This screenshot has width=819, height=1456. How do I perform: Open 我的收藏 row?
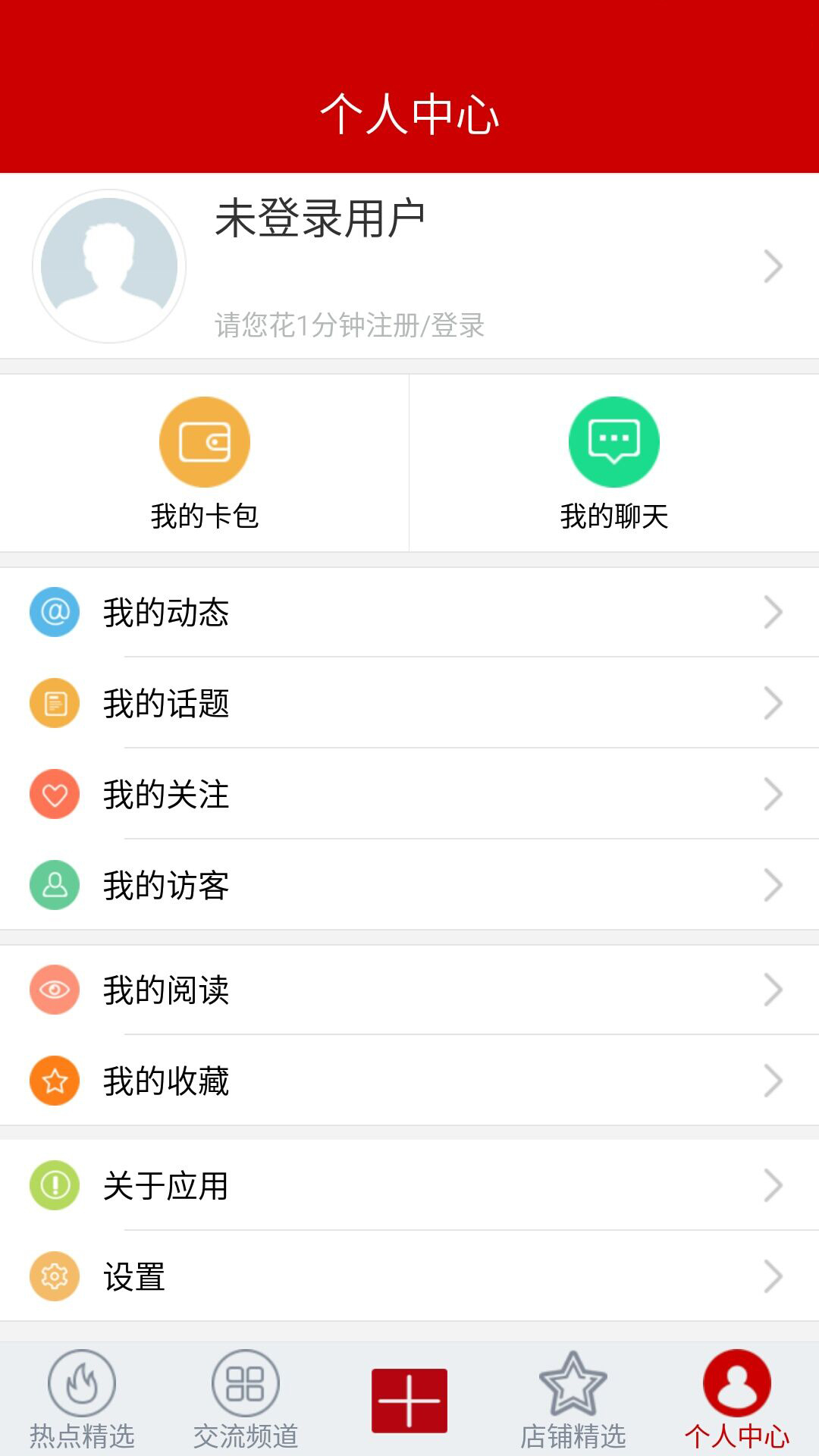(x=409, y=1081)
